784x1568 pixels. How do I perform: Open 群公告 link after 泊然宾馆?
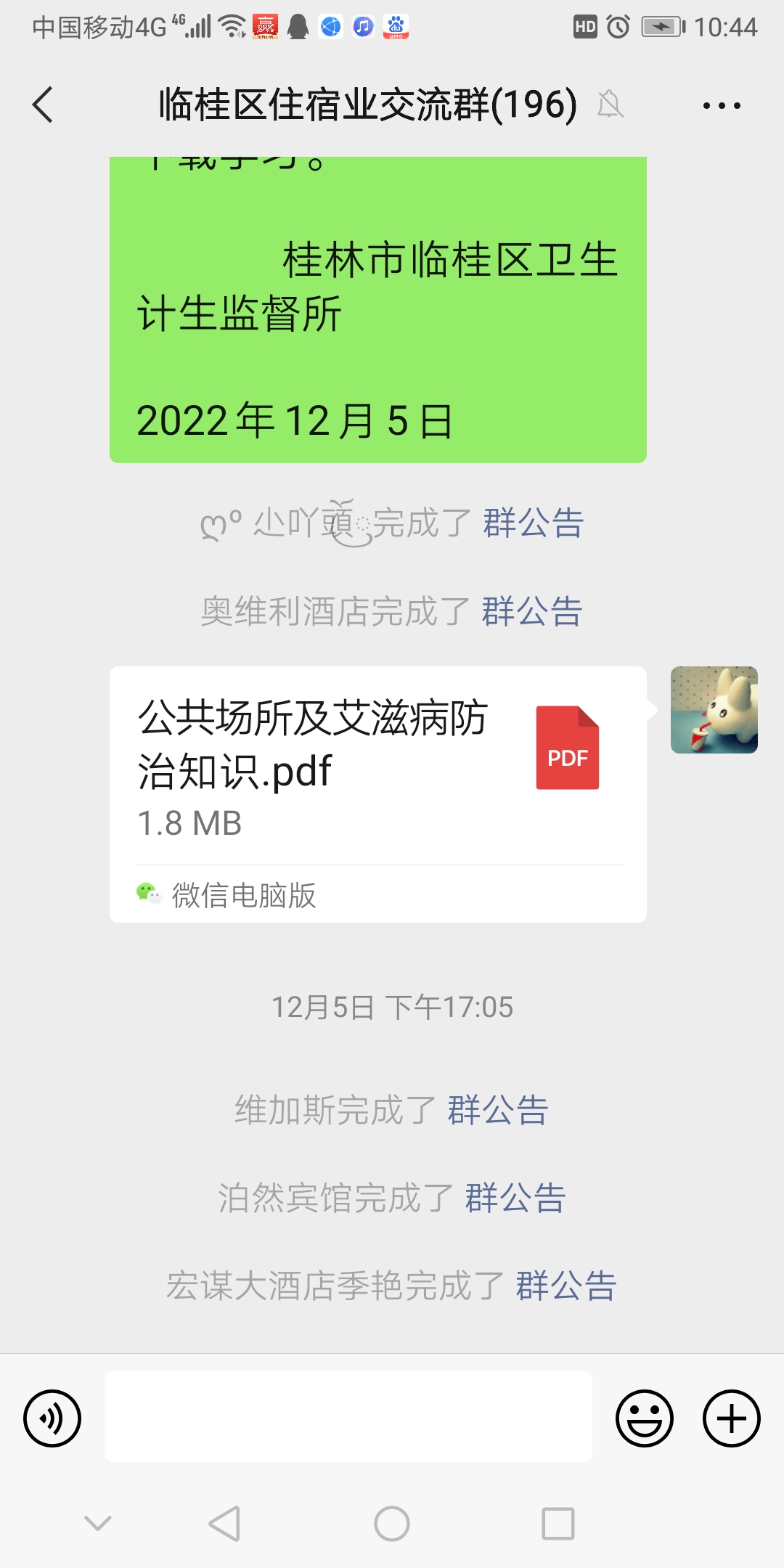click(515, 1198)
